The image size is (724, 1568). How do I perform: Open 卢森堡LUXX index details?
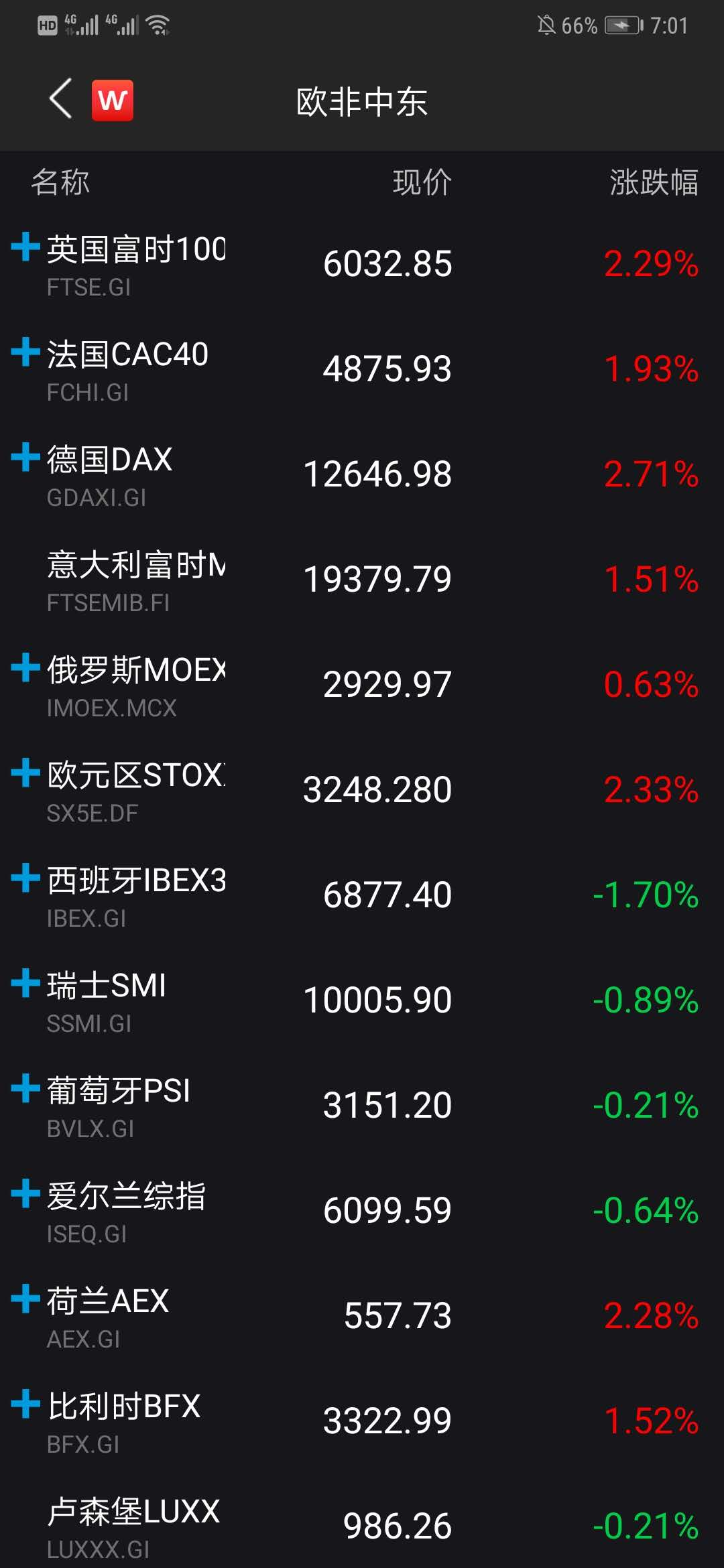pos(362,1526)
